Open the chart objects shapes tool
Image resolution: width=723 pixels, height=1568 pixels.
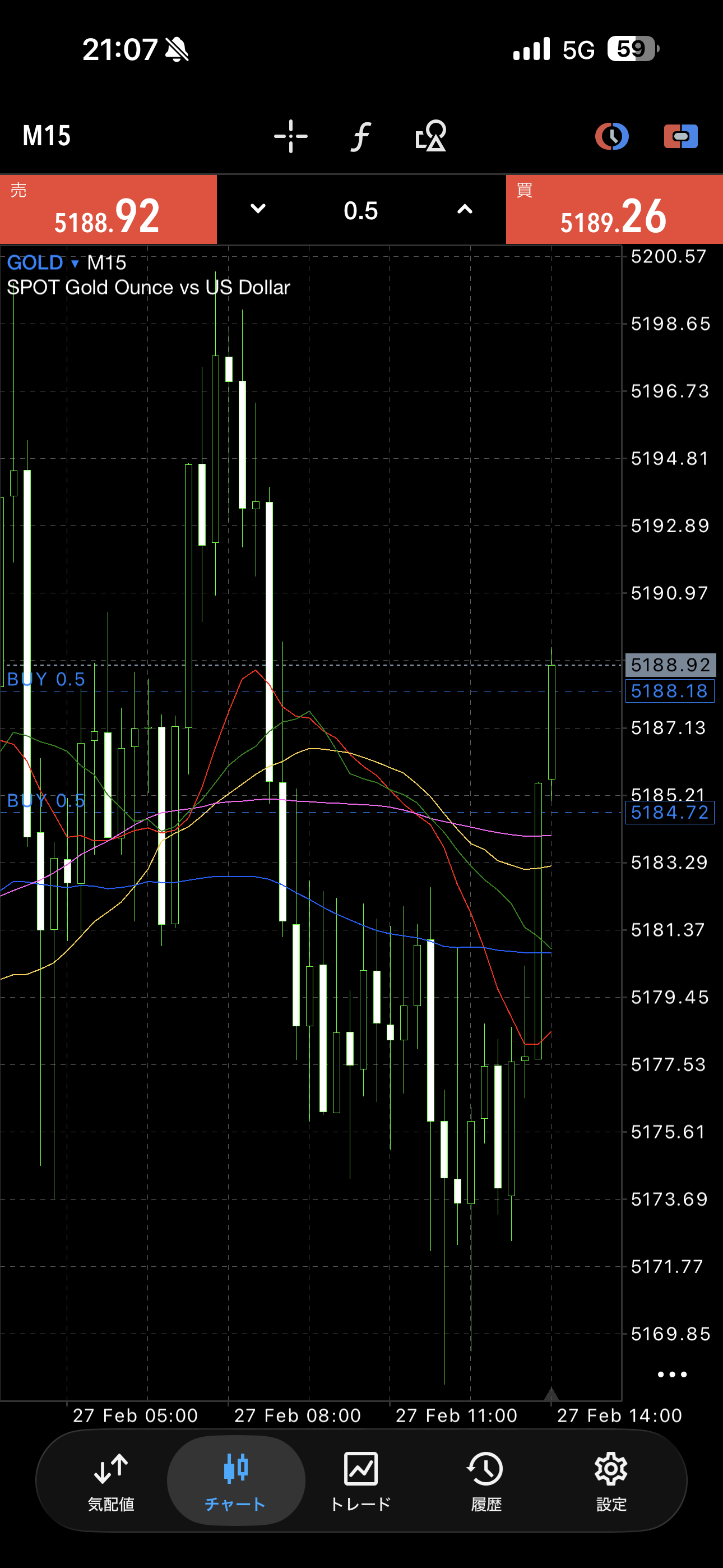pos(431,136)
